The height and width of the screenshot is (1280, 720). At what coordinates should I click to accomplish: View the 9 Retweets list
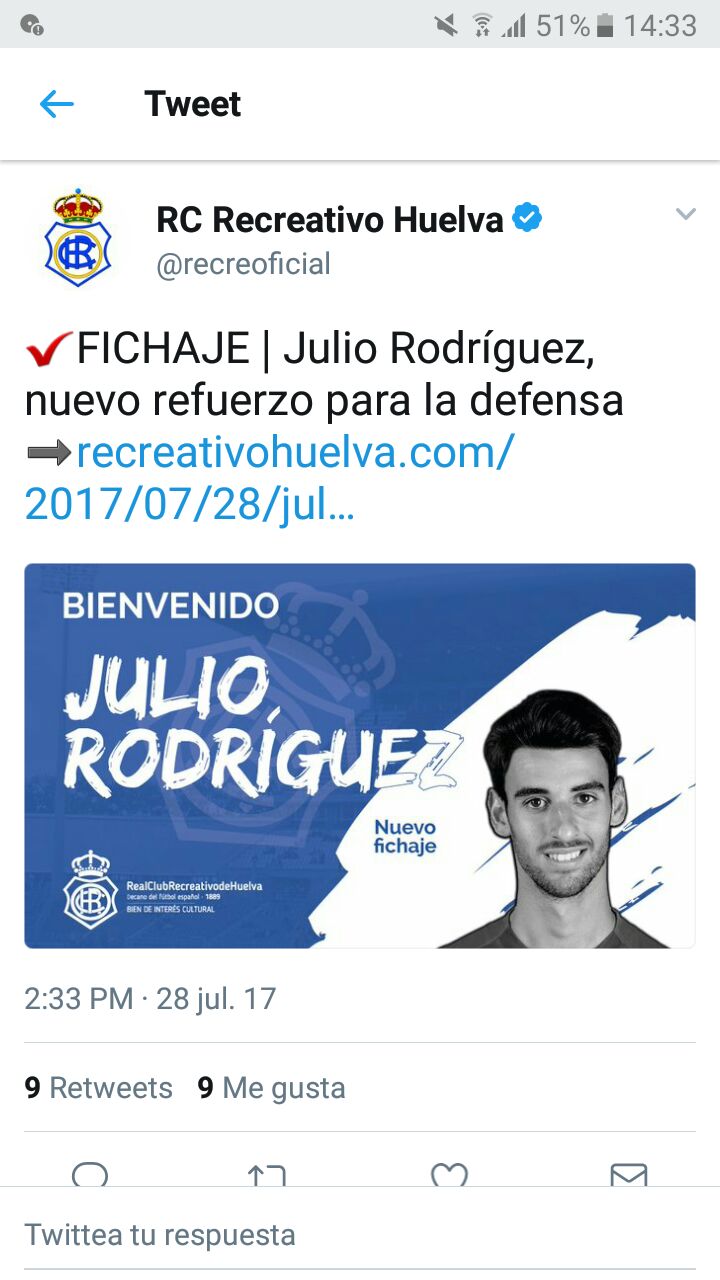click(99, 1088)
